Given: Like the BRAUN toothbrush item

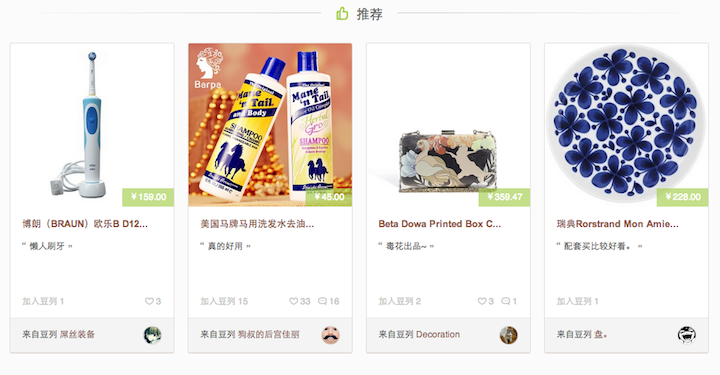Looking at the screenshot, I should pyautogui.click(x=153, y=301).
